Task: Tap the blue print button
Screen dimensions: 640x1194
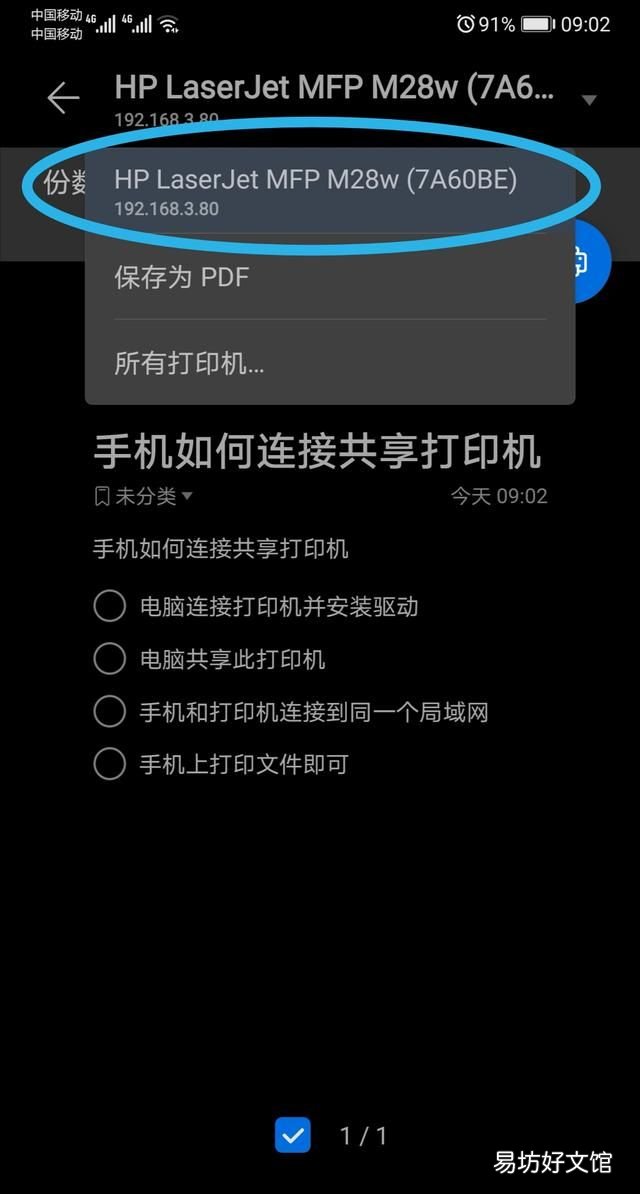Action: [590, 262]
